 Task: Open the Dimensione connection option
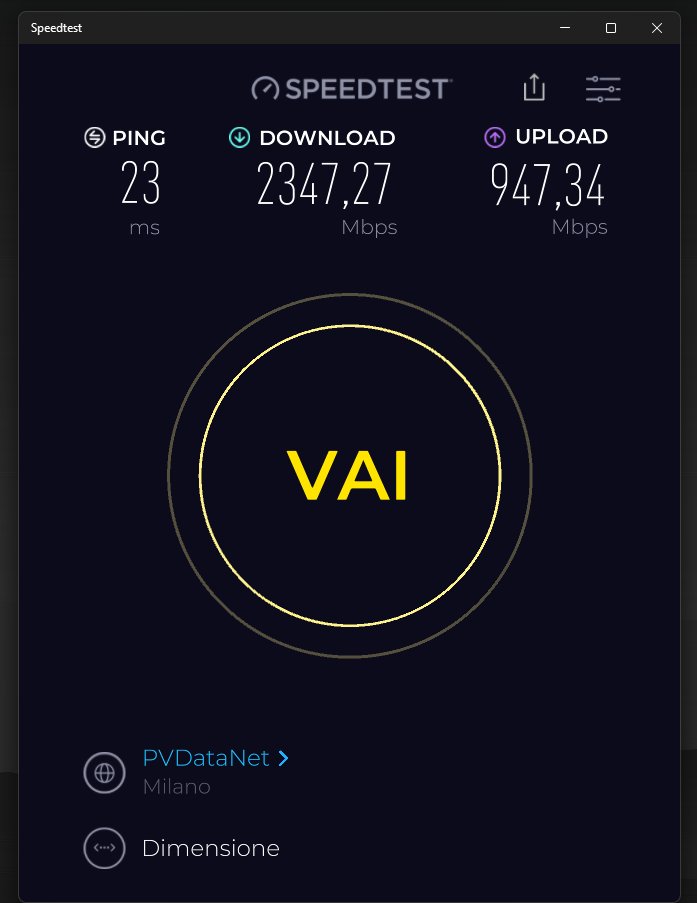click(210, 848)
